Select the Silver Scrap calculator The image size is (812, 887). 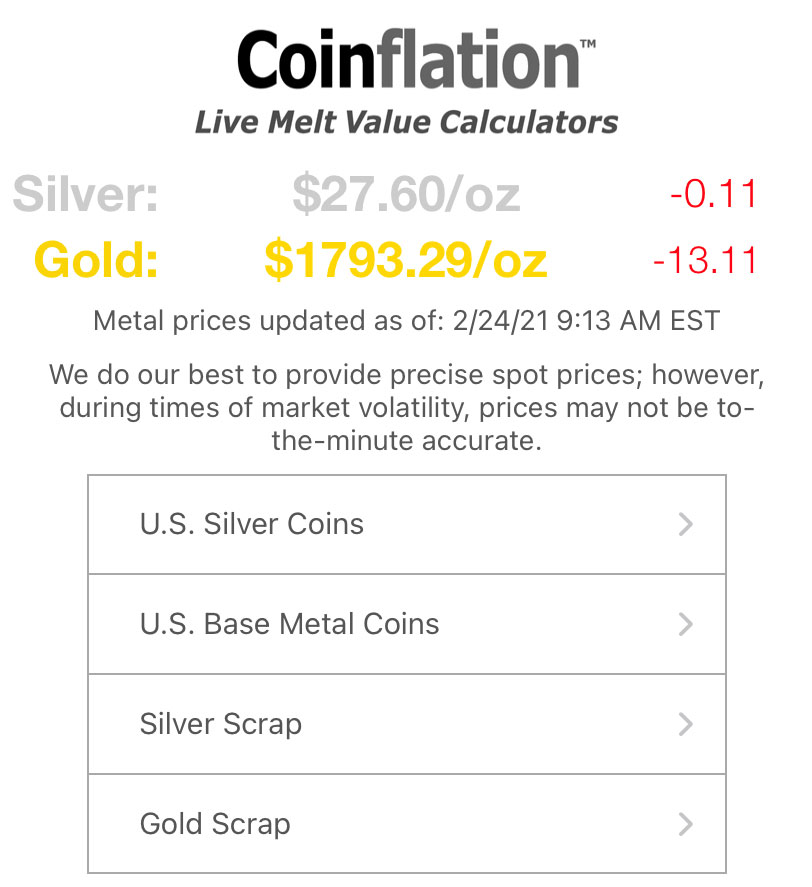pyautogui.click(x=406, y=724)
